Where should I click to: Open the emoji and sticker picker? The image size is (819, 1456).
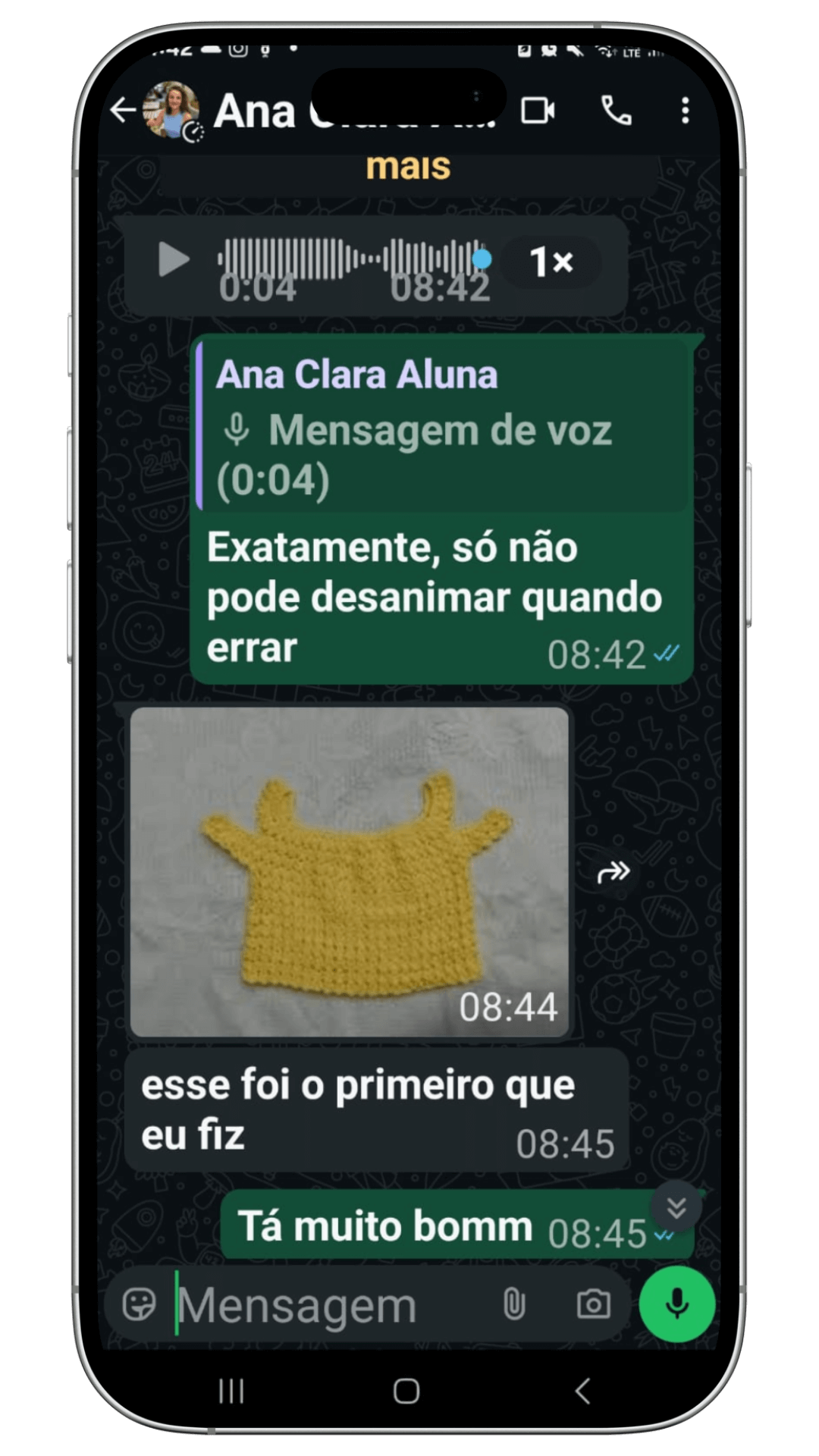click(140, 1305)
